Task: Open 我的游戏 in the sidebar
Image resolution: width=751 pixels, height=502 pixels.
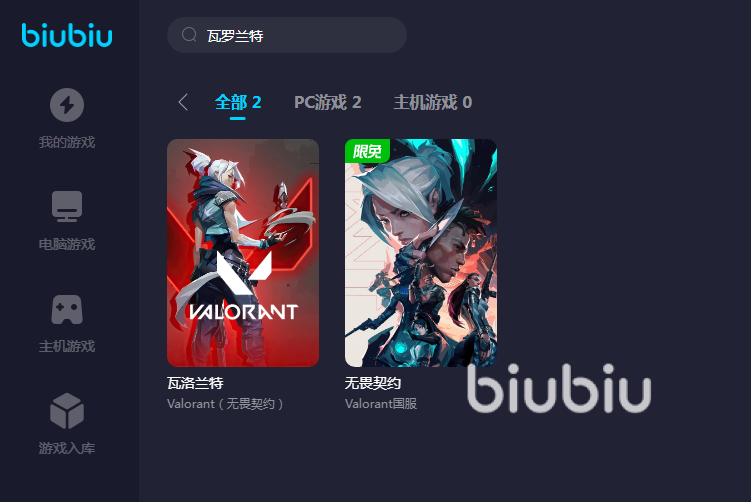Action: 67,118
